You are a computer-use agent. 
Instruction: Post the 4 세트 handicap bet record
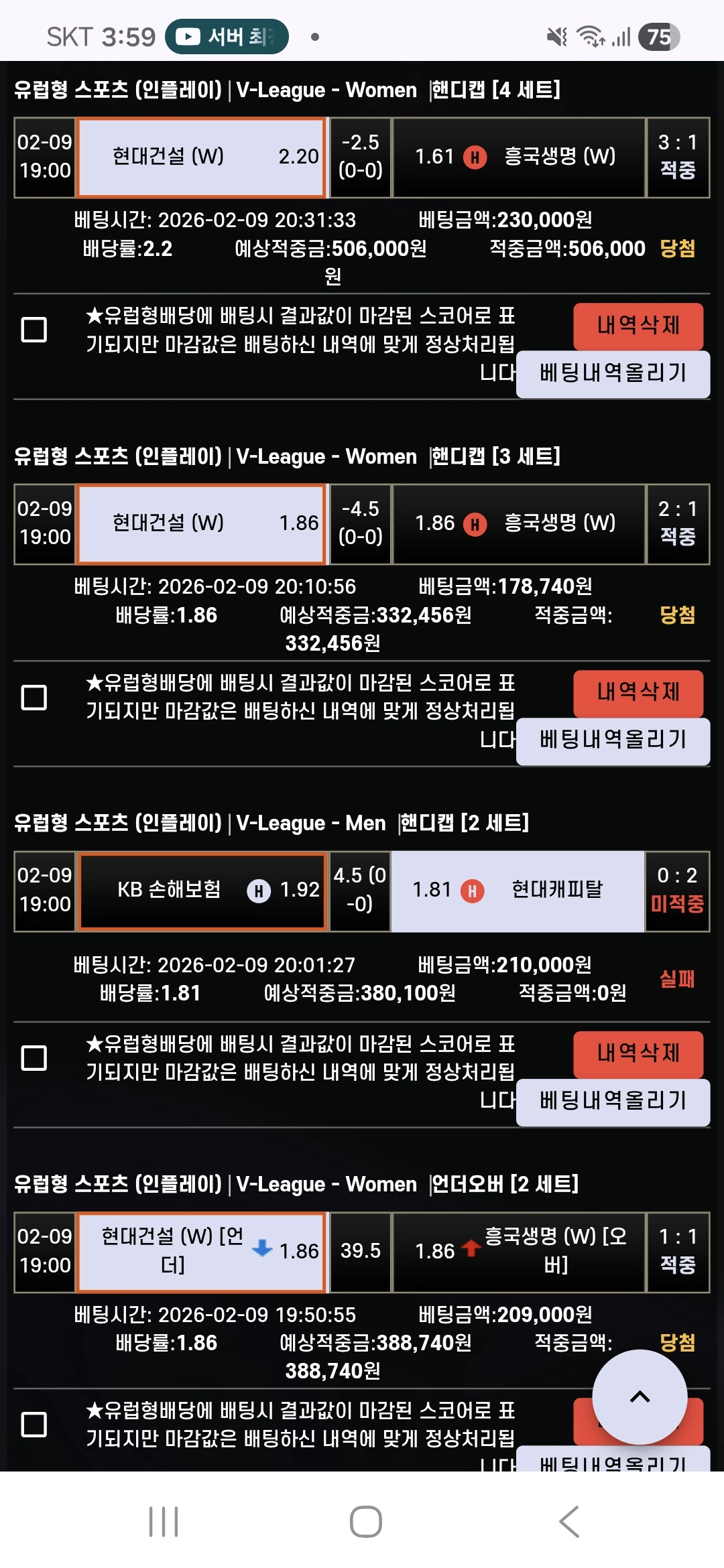613,374
